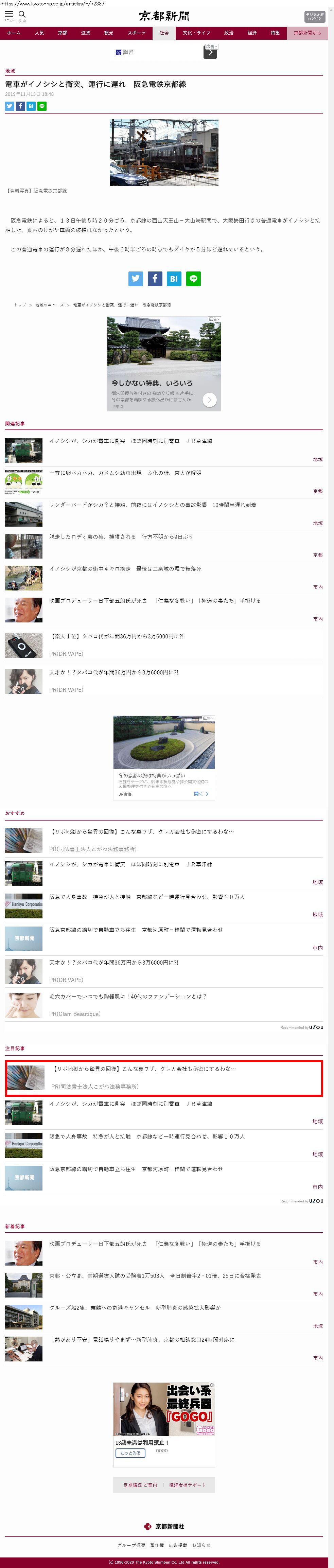The width and height of the screenshot is (334, 1568).
Task: Go to the 経済 section
Action: point(252,33)
